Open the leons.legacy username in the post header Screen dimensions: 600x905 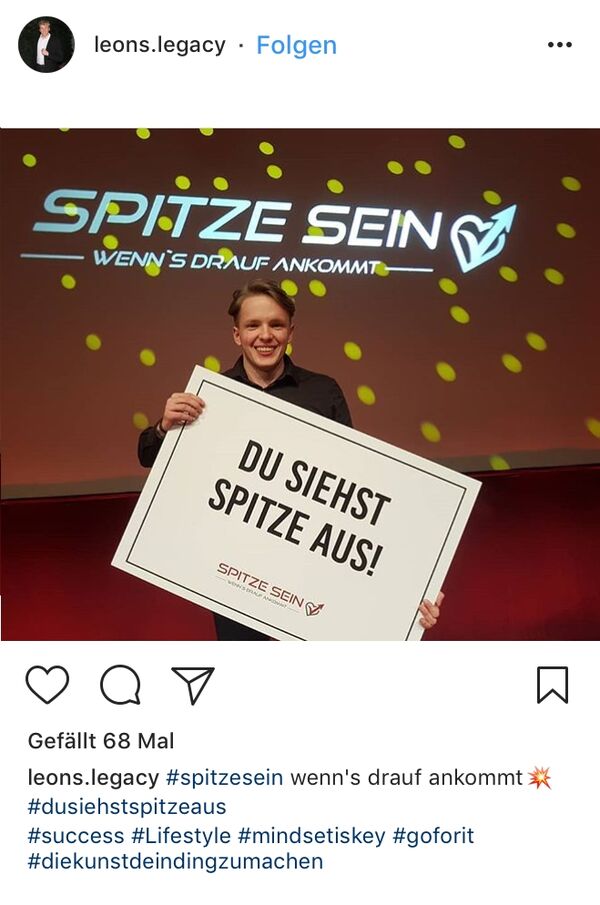[159, 45]
